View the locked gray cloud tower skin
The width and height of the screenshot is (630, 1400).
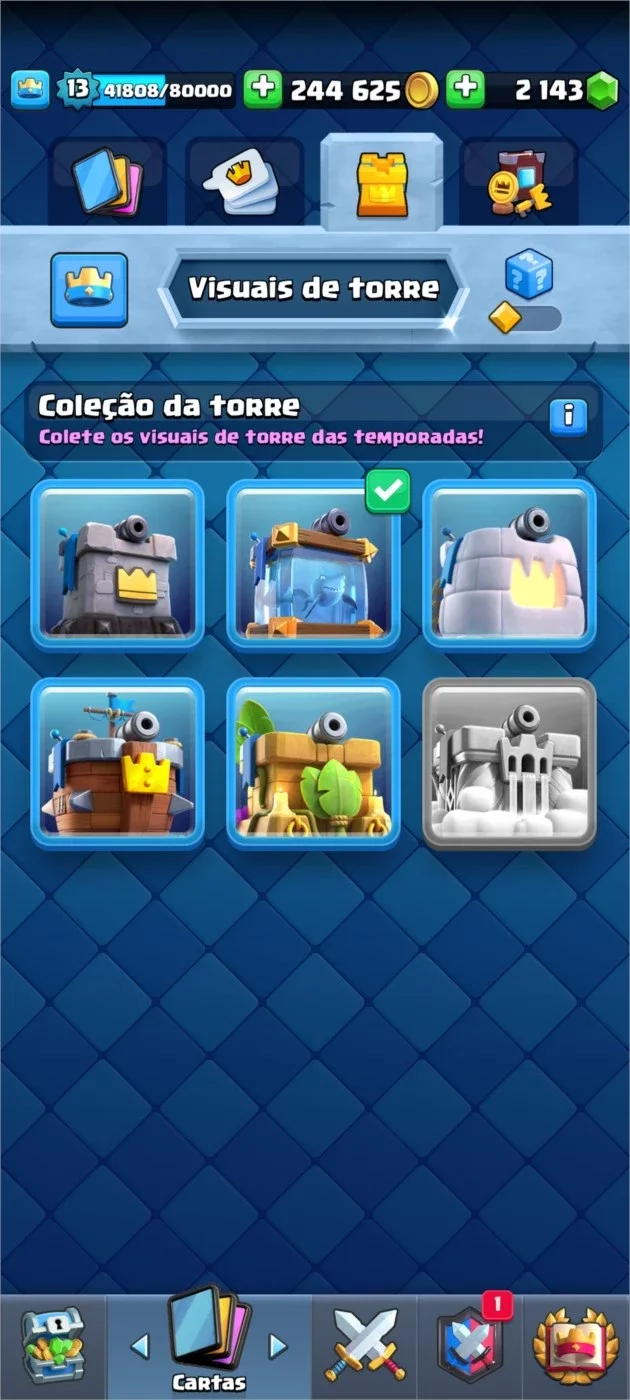click(x=510, y=763)
